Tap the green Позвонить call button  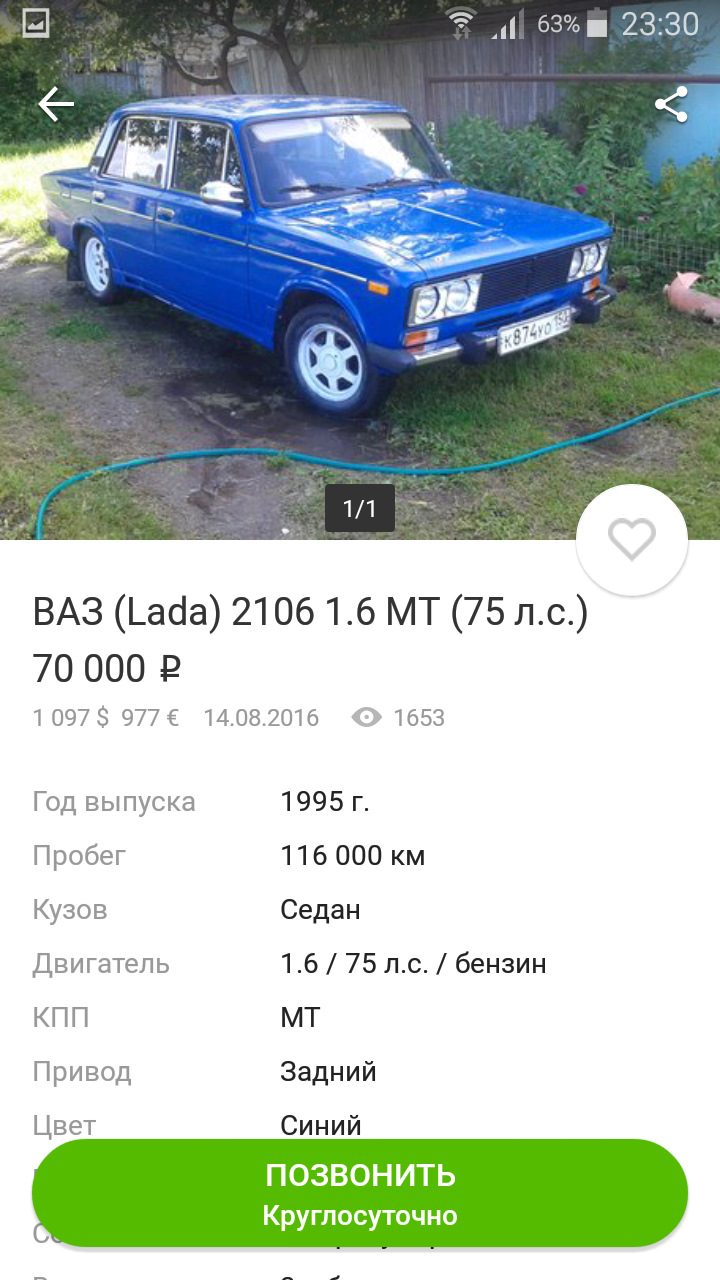(x=360, y=1194)
